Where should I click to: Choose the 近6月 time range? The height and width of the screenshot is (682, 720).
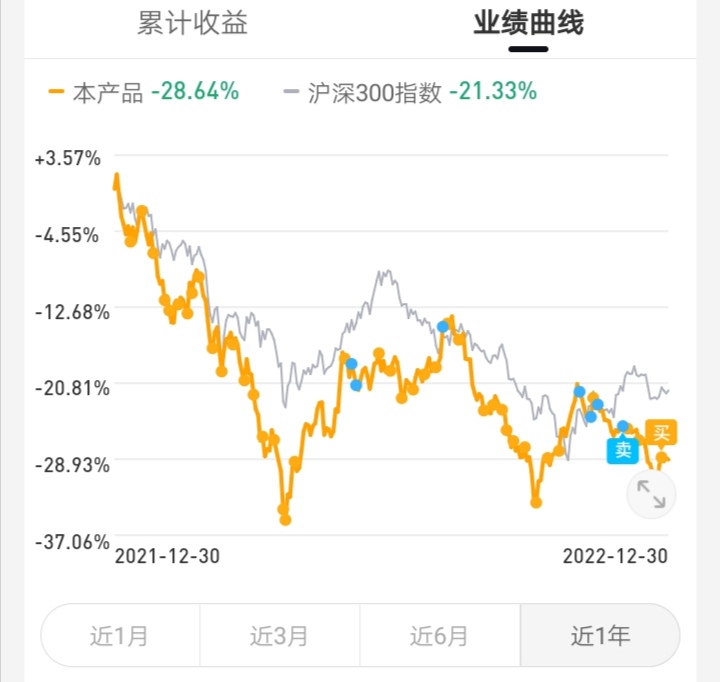[440, 636]
